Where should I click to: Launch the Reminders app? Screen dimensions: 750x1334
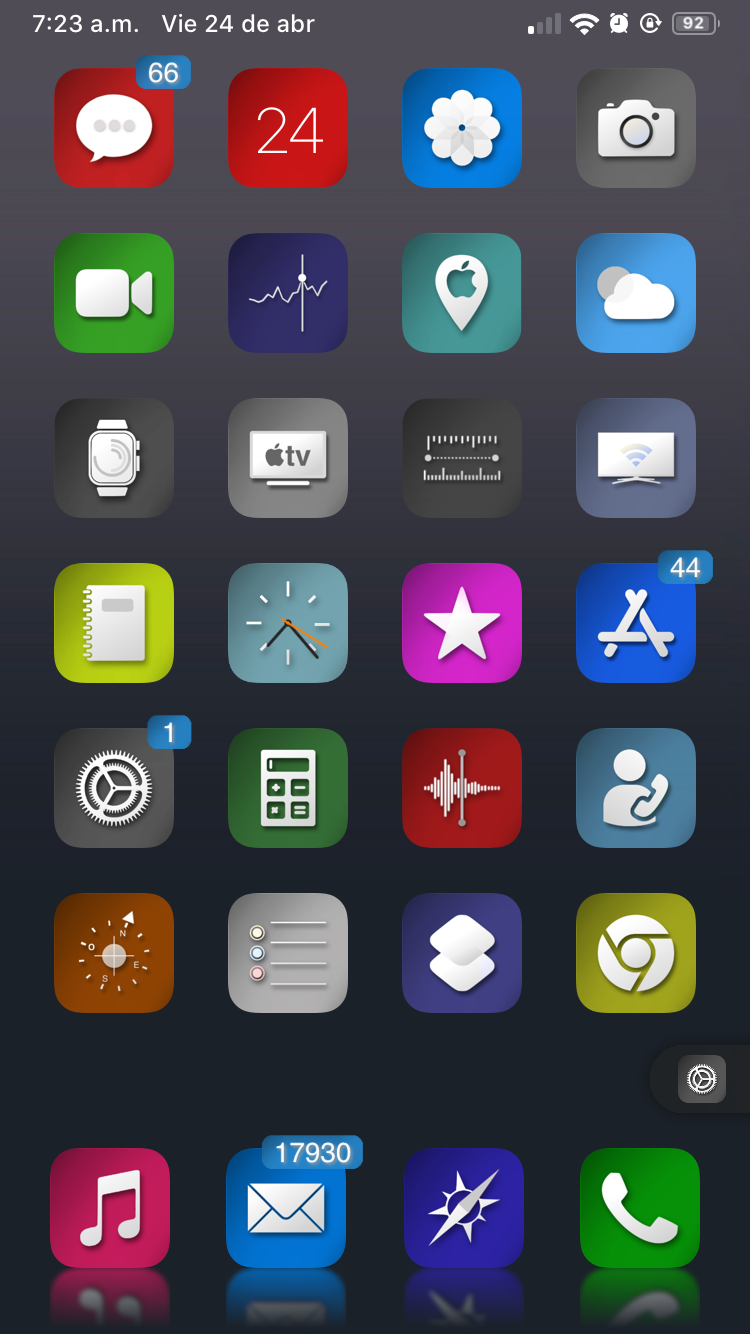(288, 953)
